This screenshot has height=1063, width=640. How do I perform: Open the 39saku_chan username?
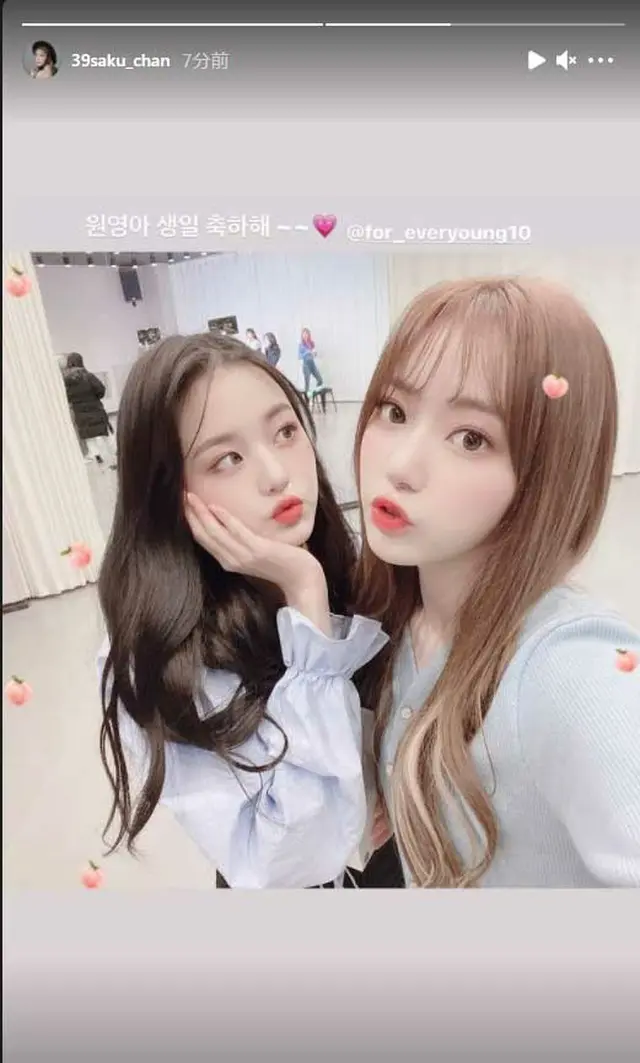[x=120, y=61]
